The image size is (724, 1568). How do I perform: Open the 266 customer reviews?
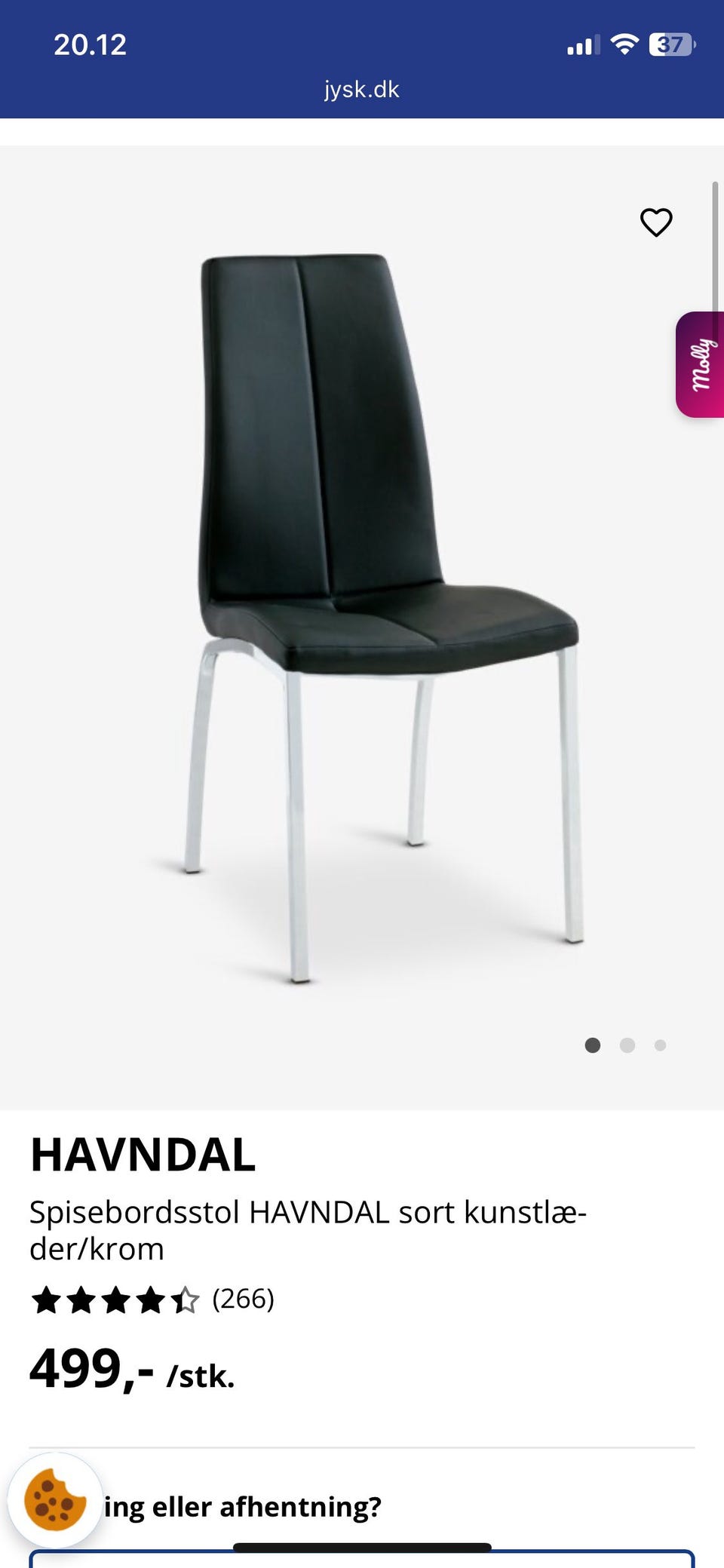tap(243, 1300)
